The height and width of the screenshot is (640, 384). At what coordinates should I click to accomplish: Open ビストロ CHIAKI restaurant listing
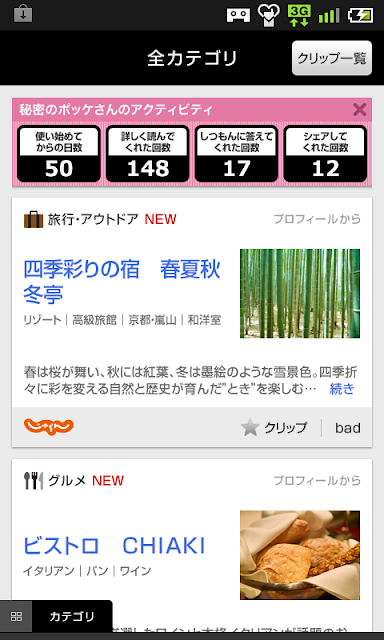pyautogui.click(x=114, y=546)
